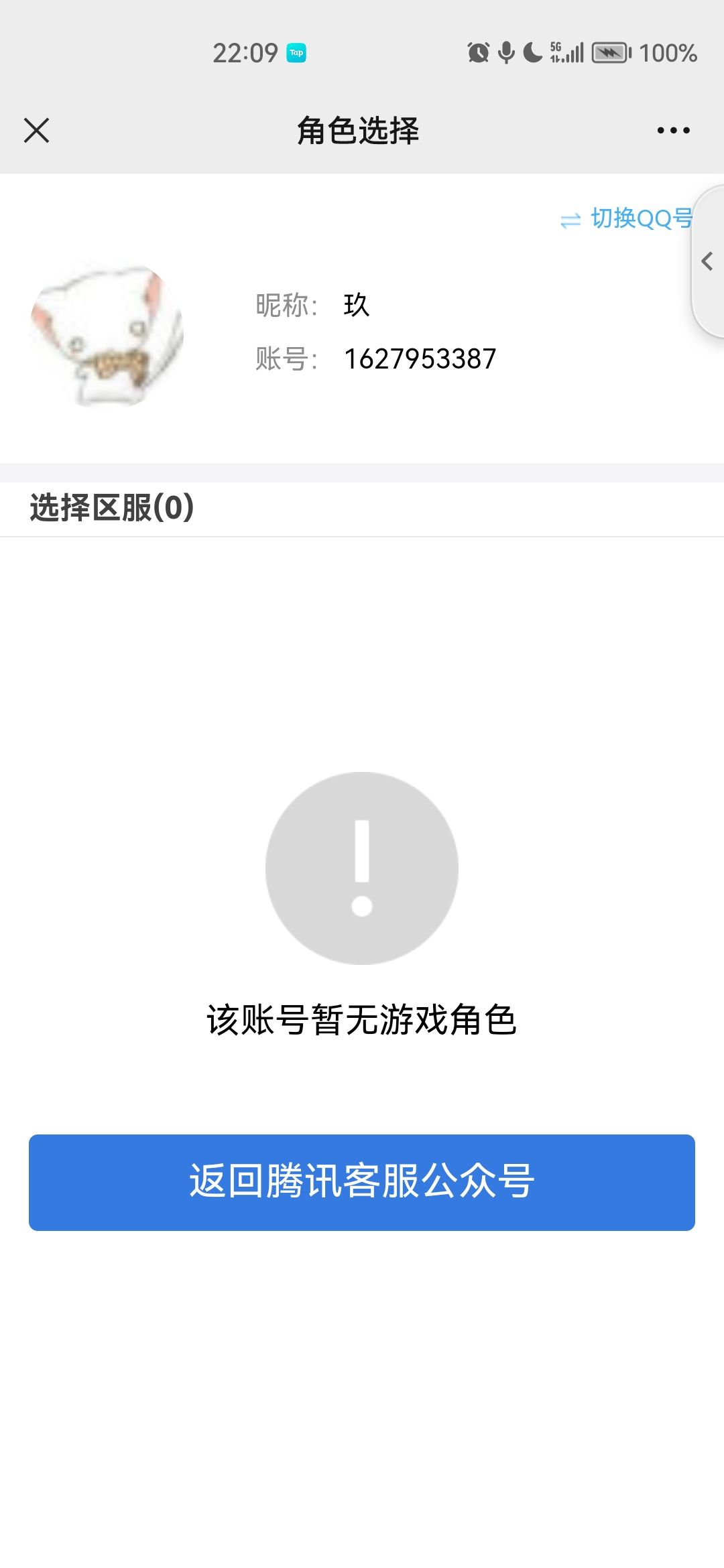This screenshot has height=1568, width=724.
Task: Click the clock showing 22:09
Action: (245, 52)
